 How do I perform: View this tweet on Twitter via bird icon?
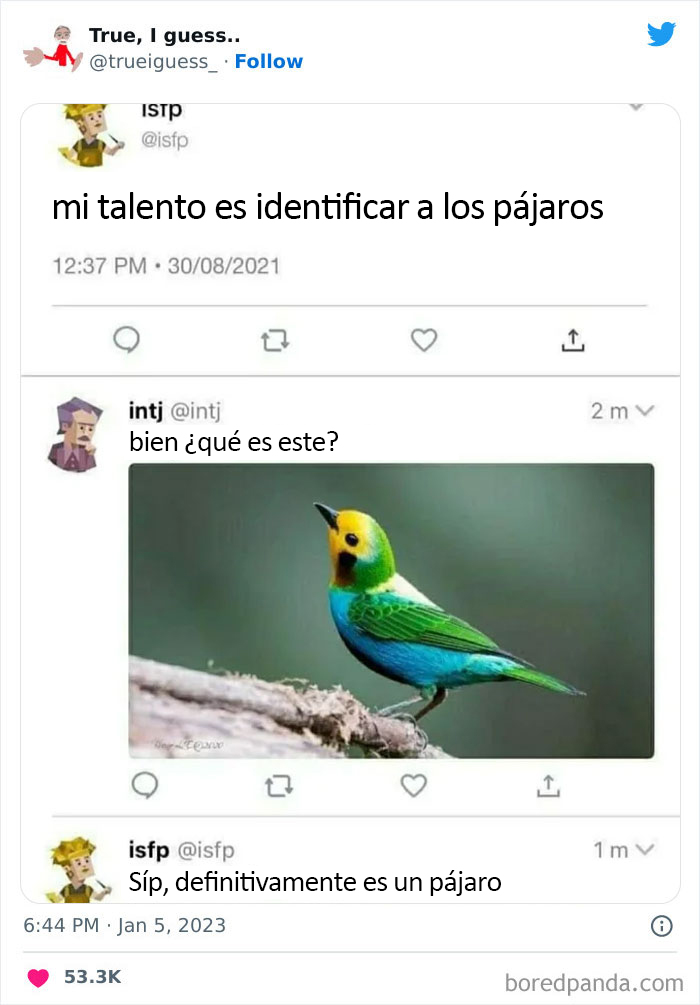pyautogui.click(x=661, y=34)
